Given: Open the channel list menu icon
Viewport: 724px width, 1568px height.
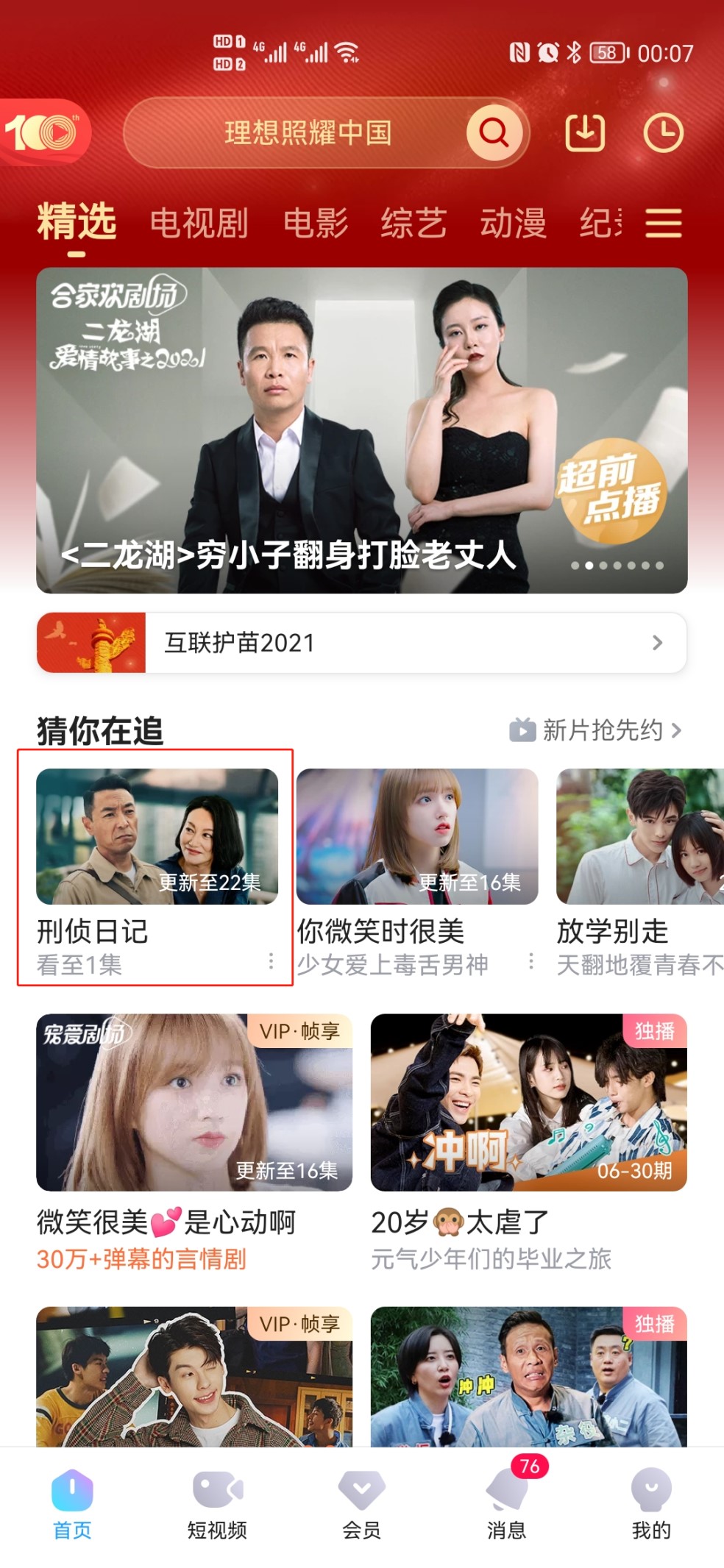Looking at the screenshot, I should point(664,223).
